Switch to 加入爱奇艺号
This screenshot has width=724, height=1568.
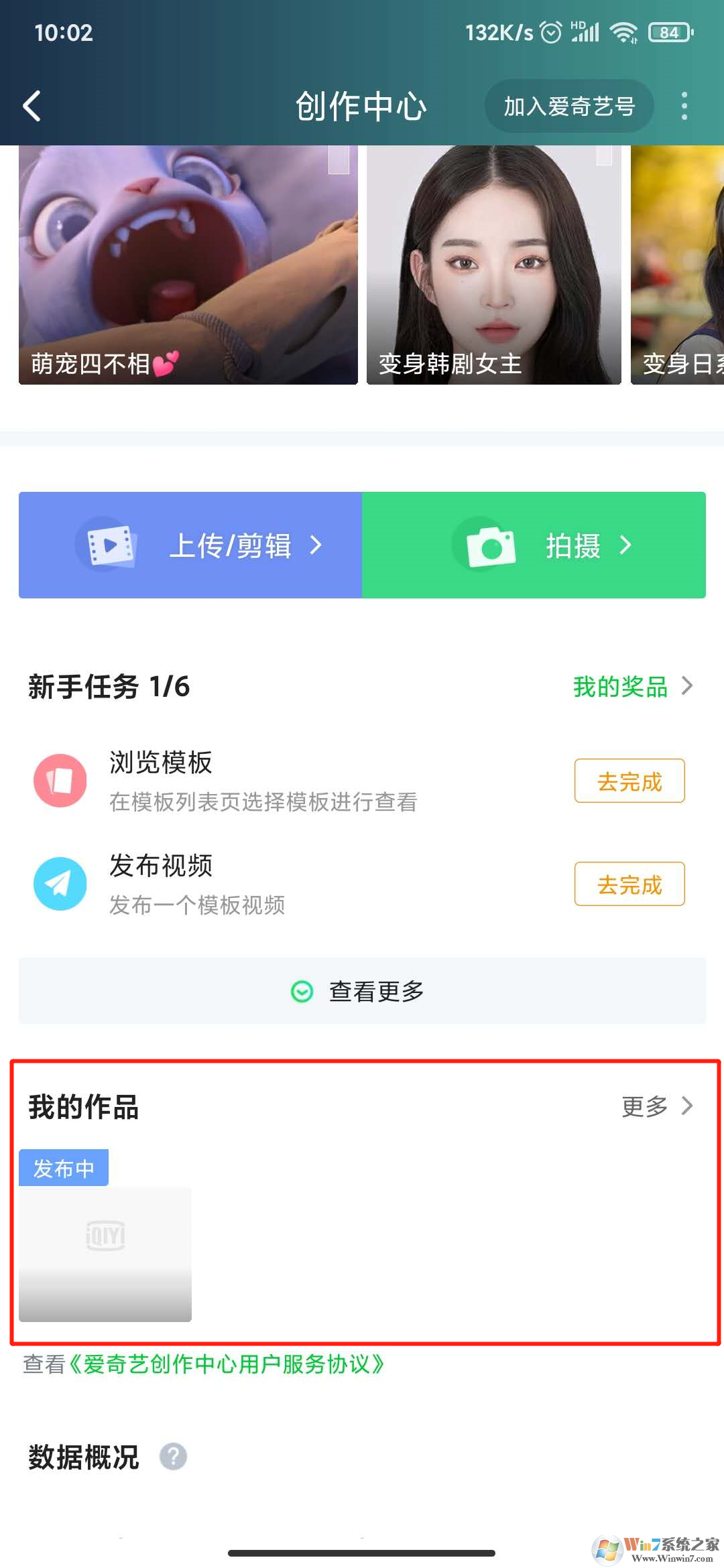pyautogui.click(x=569, y=105)
